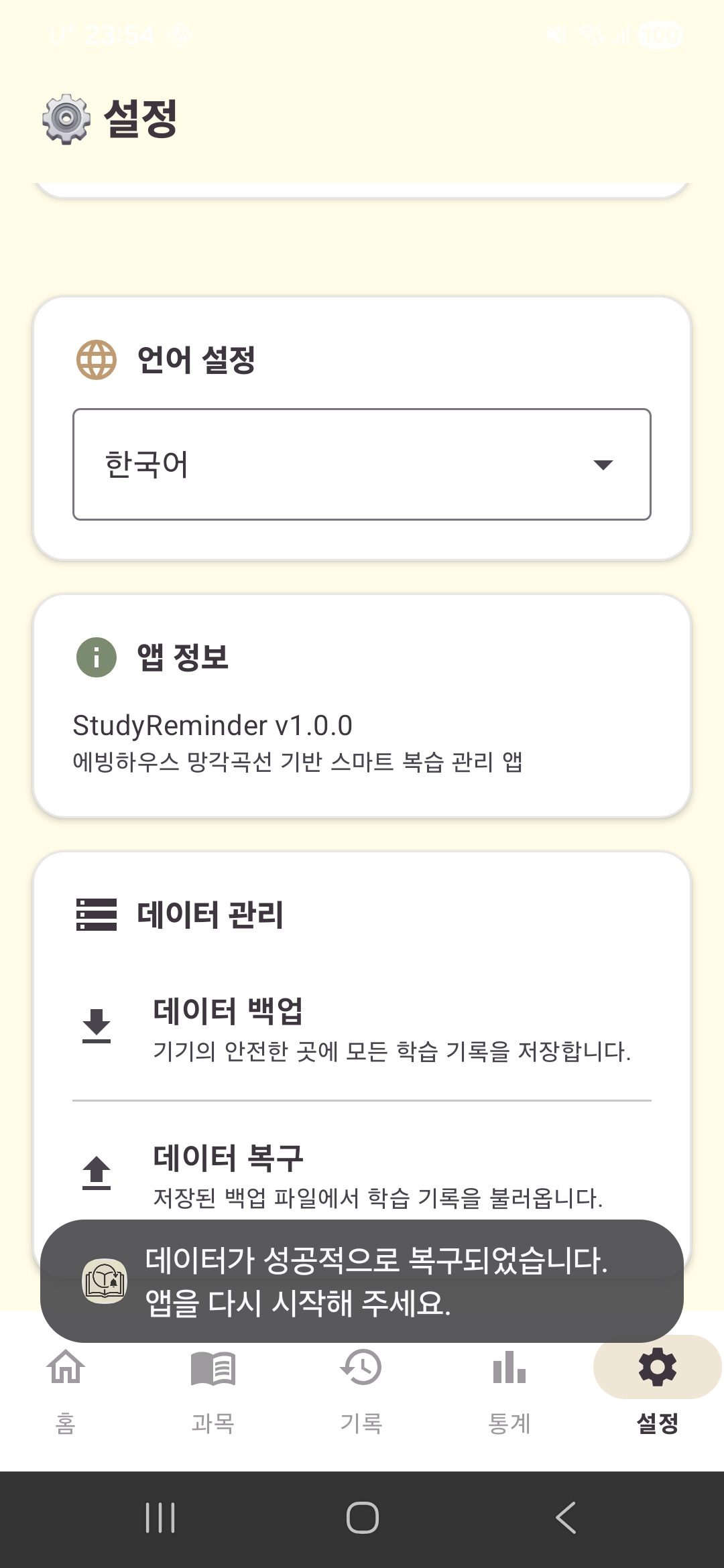Tap the info icon beside 앱 정보

tap(95, 659)
